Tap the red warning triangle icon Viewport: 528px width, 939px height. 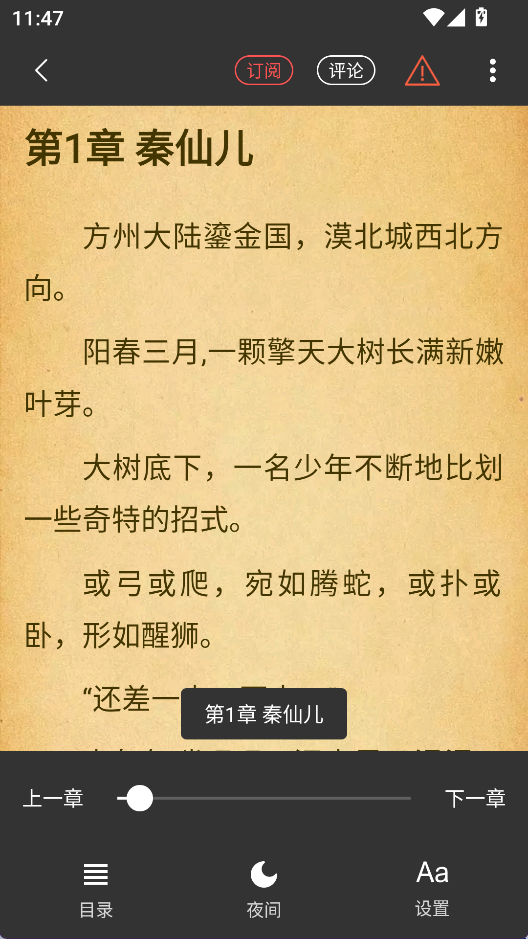[x=423, y=71]
